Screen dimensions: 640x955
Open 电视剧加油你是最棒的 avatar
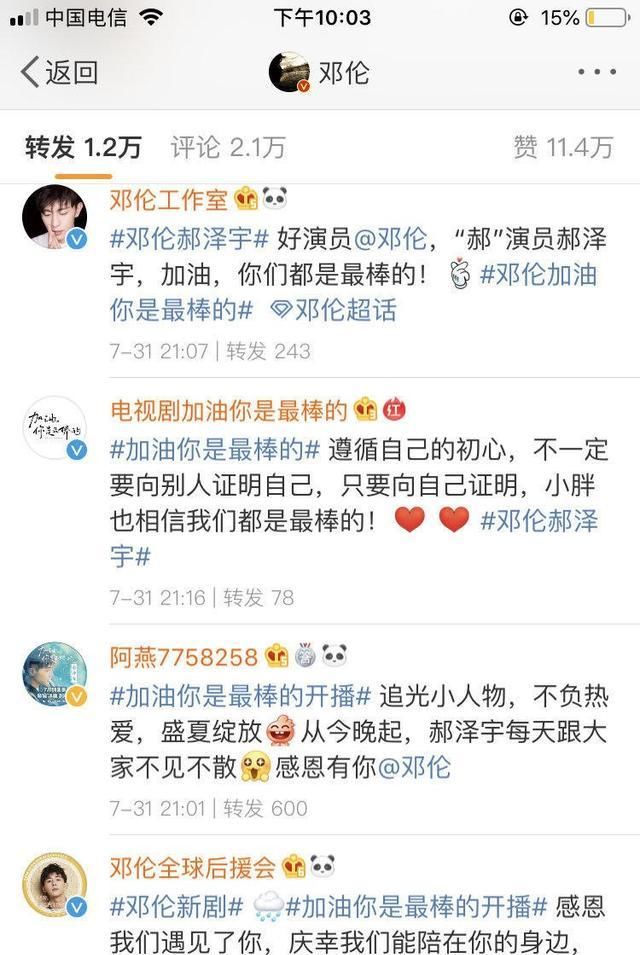point(55,428)
